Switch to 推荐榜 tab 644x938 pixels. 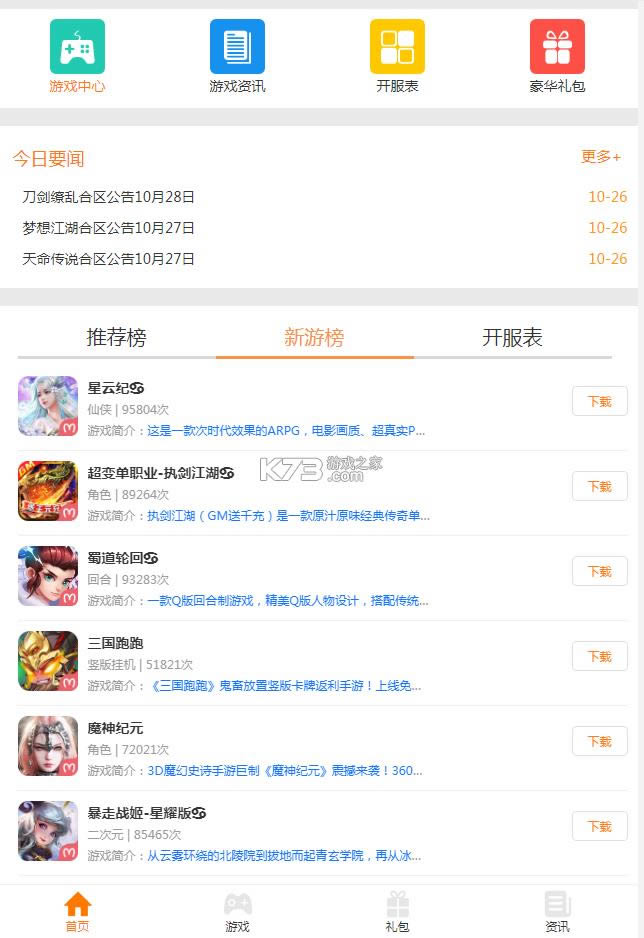(116, 338)
